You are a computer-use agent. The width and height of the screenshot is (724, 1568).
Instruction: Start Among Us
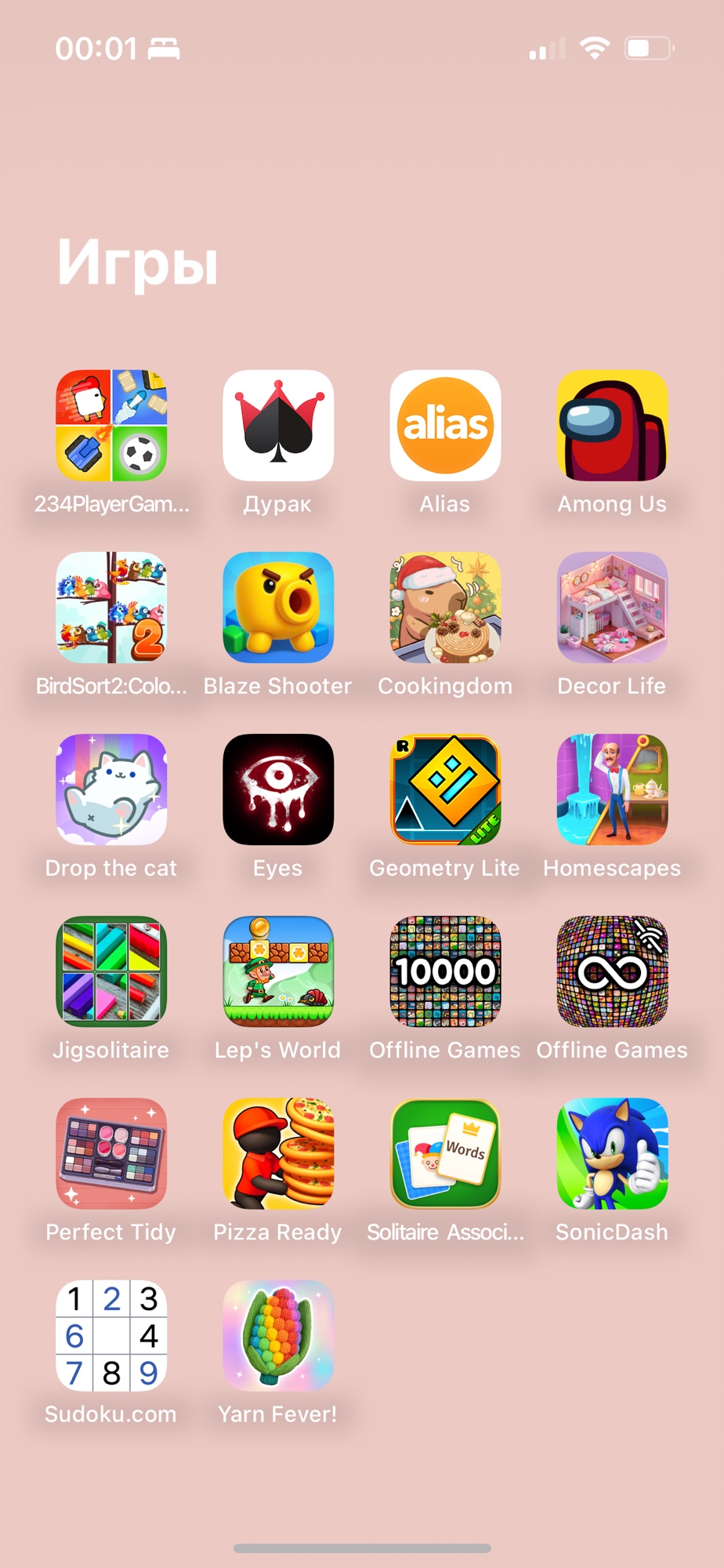click(x=612, y=426)
